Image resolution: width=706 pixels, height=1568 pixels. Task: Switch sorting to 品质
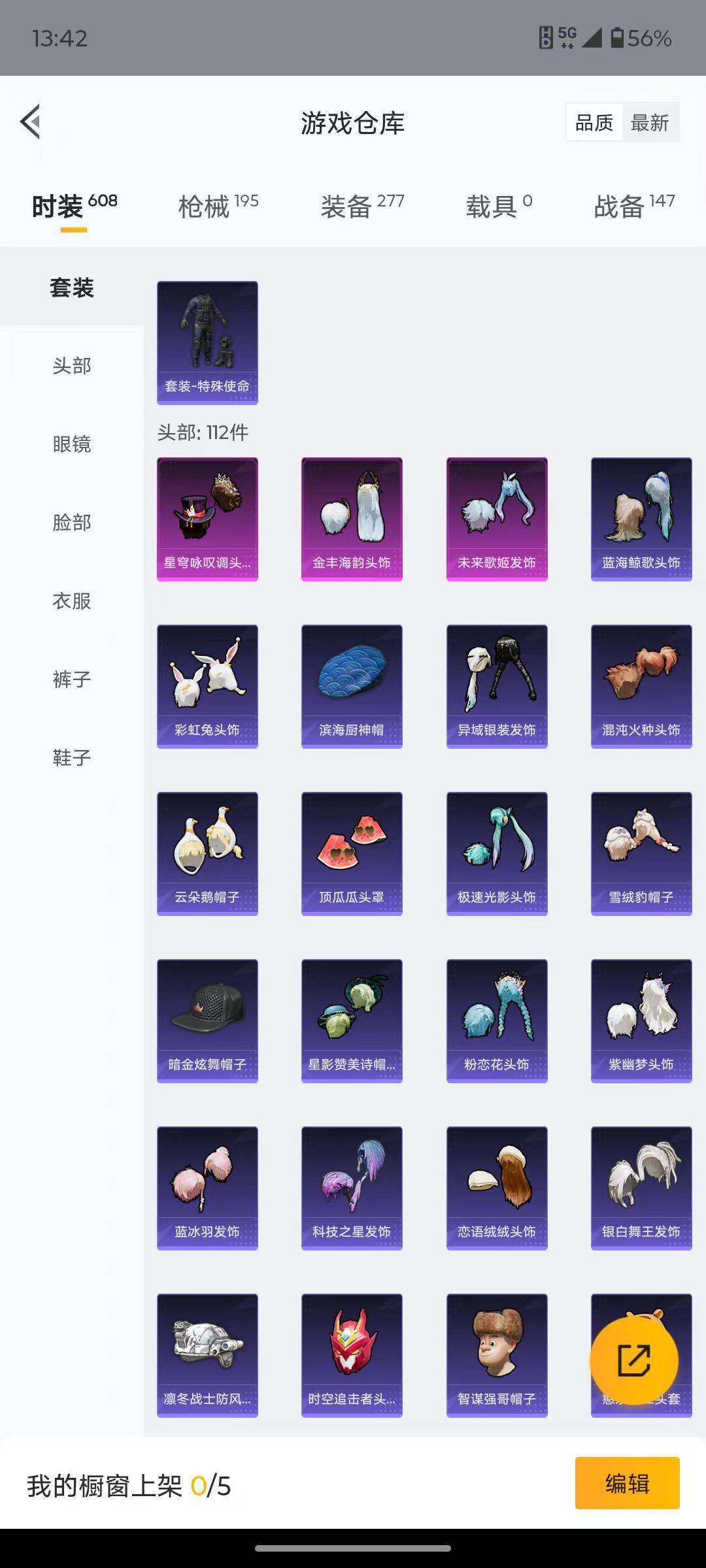(594, 122)
